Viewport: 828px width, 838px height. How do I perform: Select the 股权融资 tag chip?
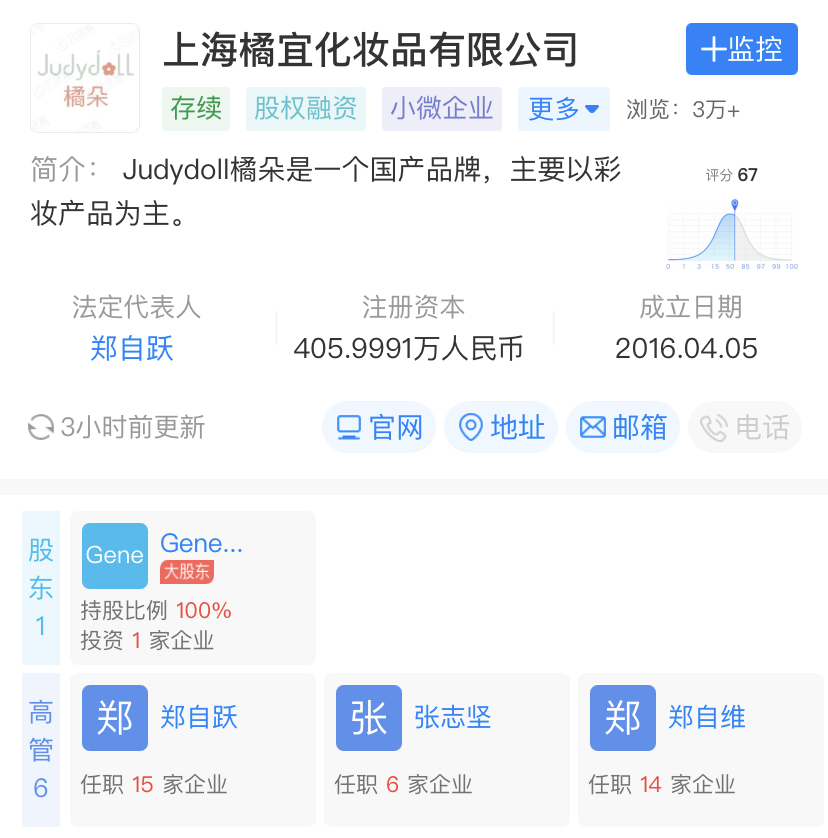306,109
